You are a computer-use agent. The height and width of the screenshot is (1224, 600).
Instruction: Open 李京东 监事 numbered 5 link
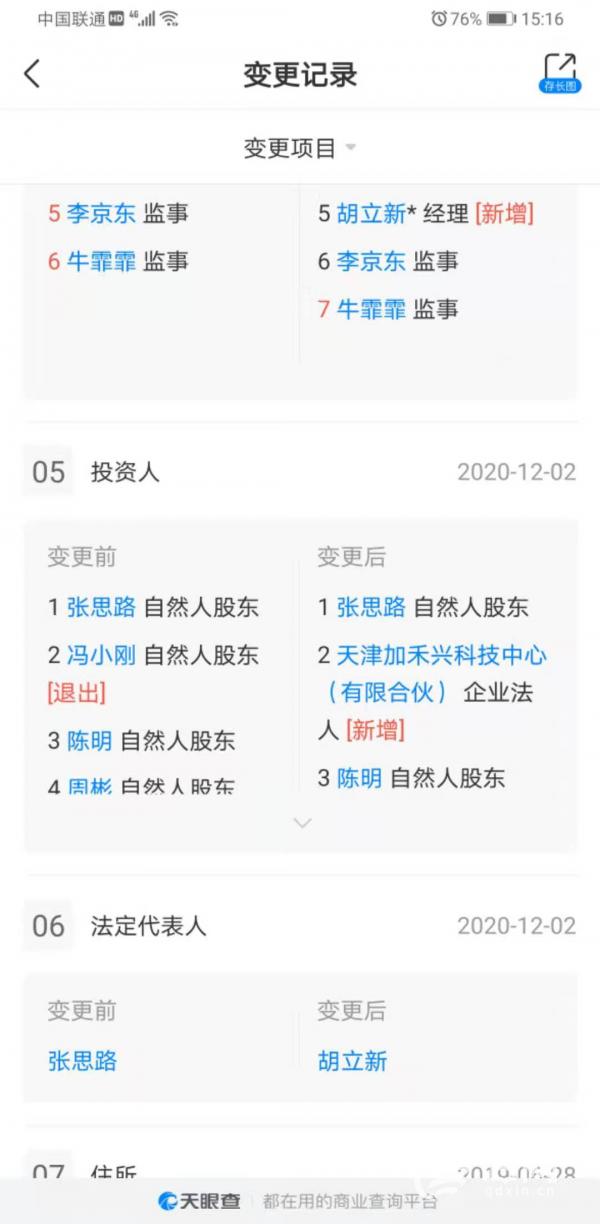(101, 213)
